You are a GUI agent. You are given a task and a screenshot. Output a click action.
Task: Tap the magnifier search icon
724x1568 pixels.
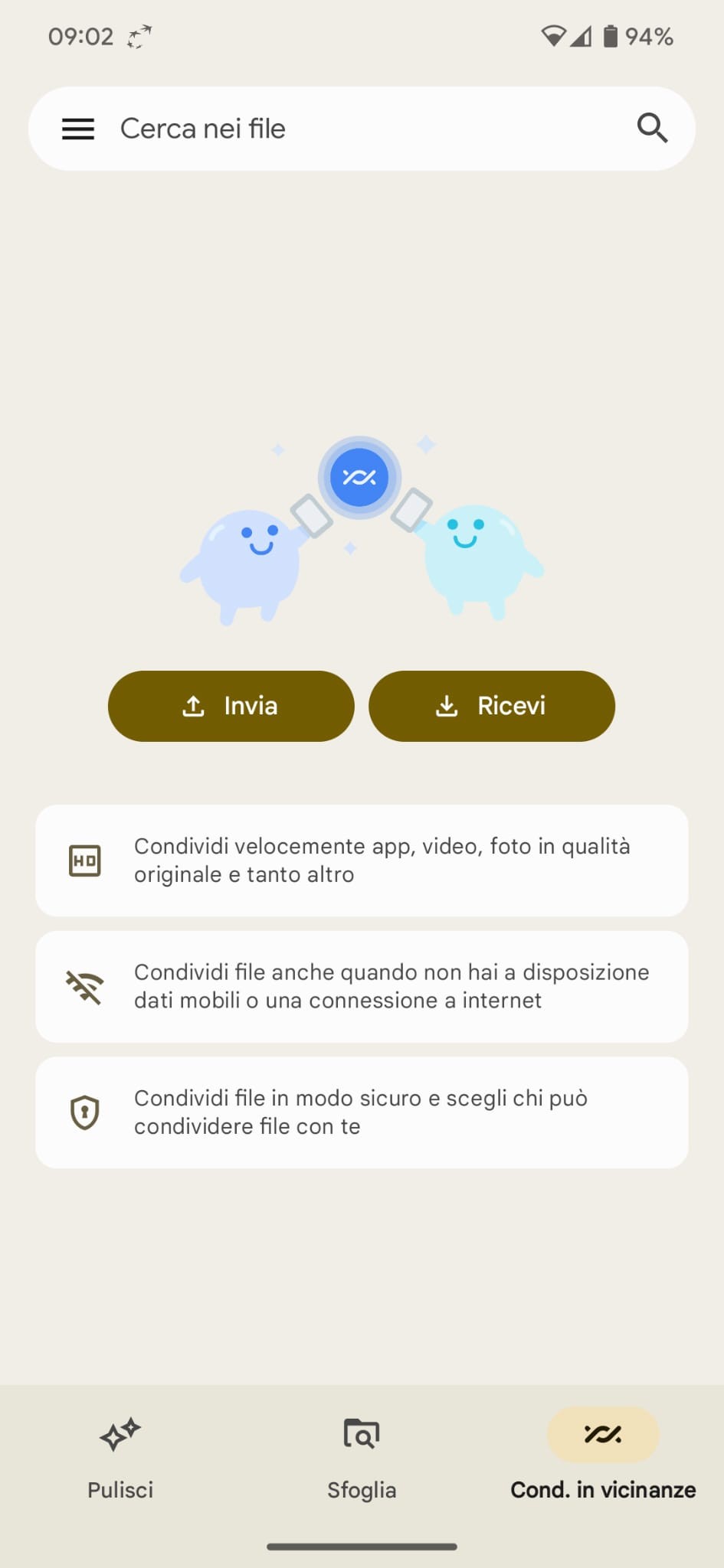tap(652, 128)
